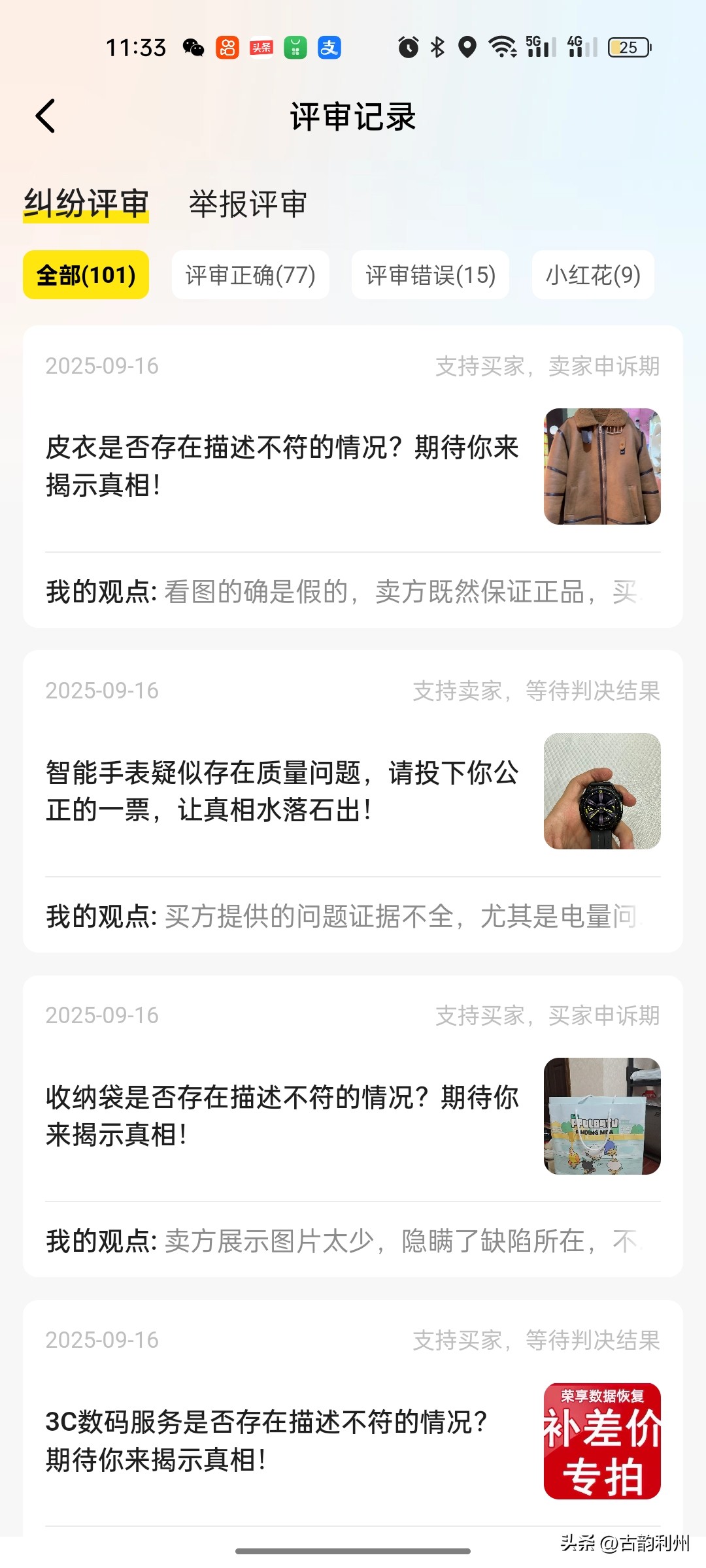Show 评审错误(15) records
706x1568 pixels.
(430, 275)
